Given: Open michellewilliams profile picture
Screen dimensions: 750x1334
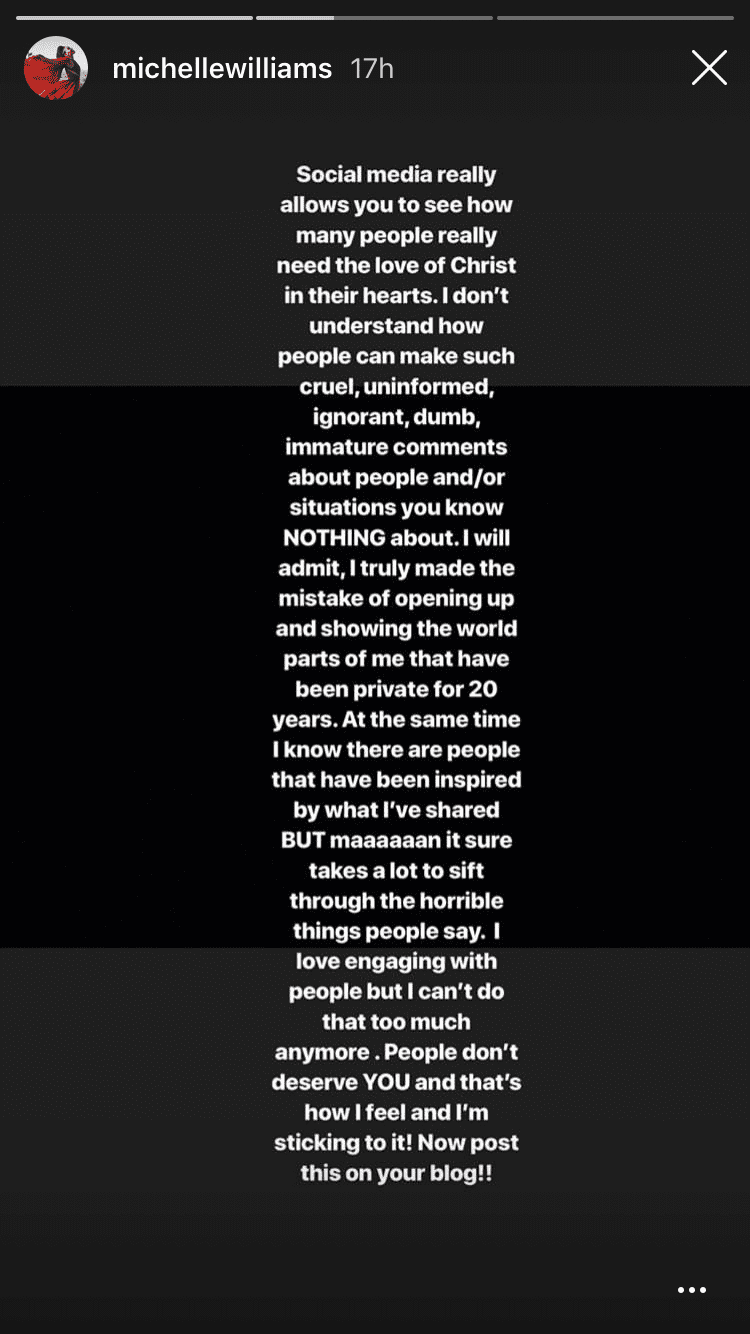Looking at the screenshot, I should (x=56, y=68).
